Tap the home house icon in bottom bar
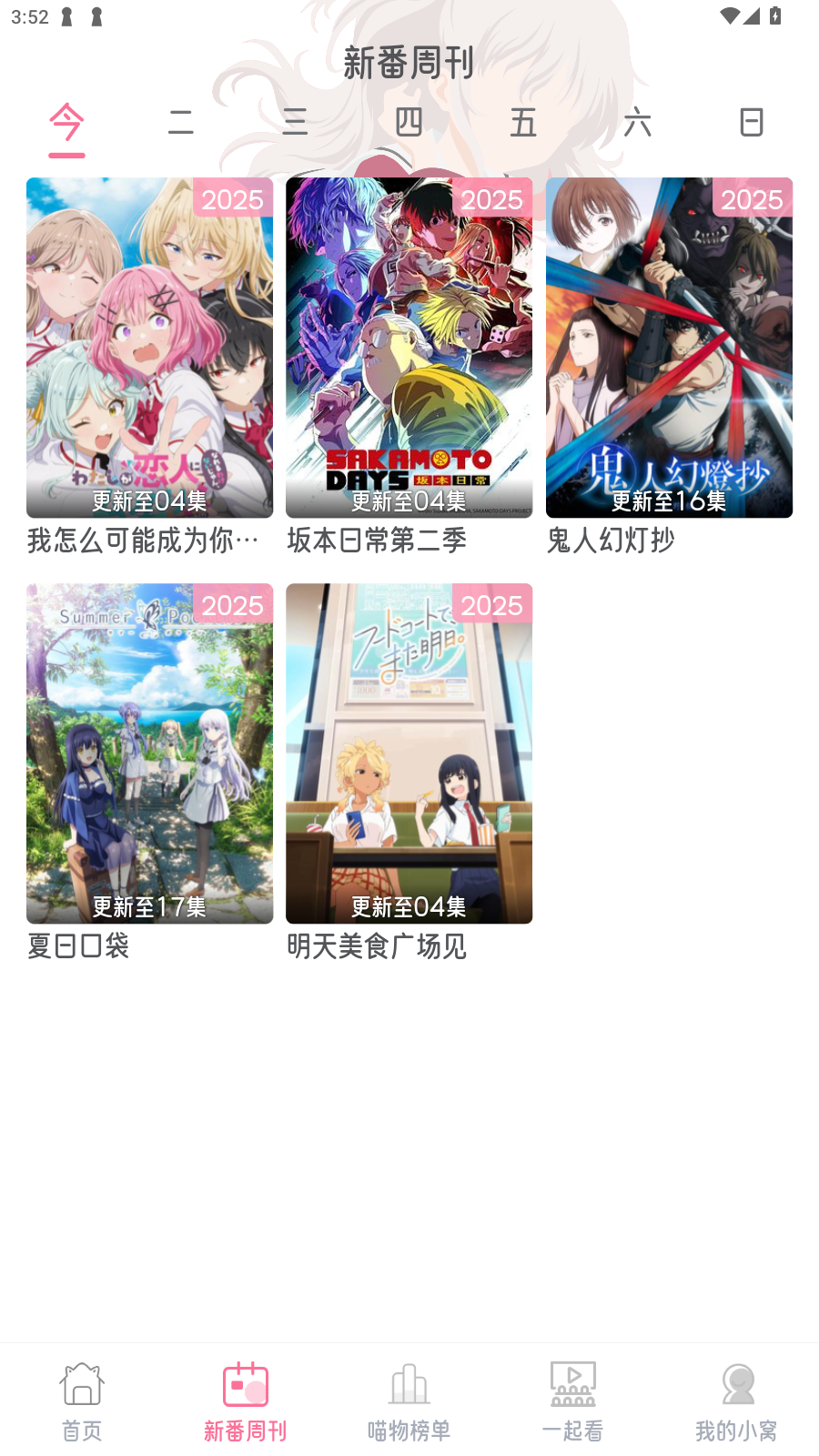The image size is (819, 1456). tap(81, 1383)
